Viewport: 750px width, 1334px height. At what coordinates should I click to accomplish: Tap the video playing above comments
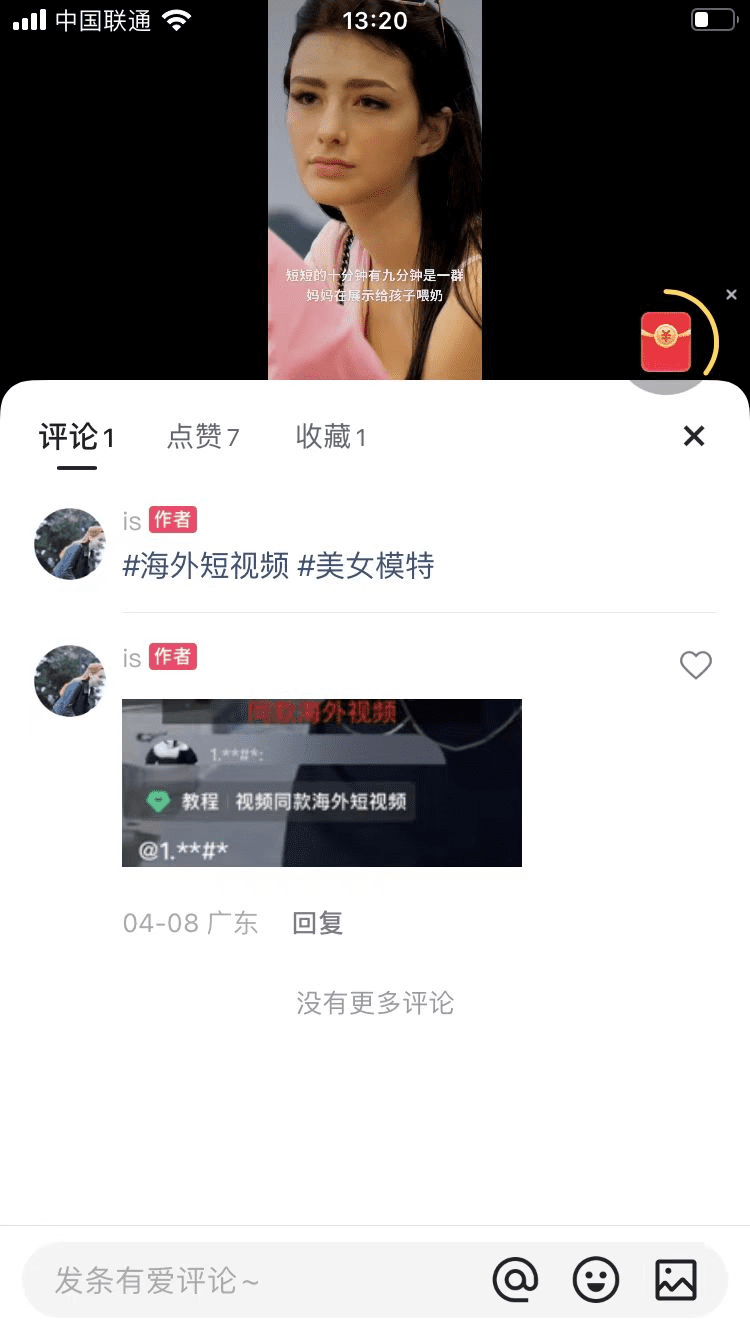coord(375,190)
